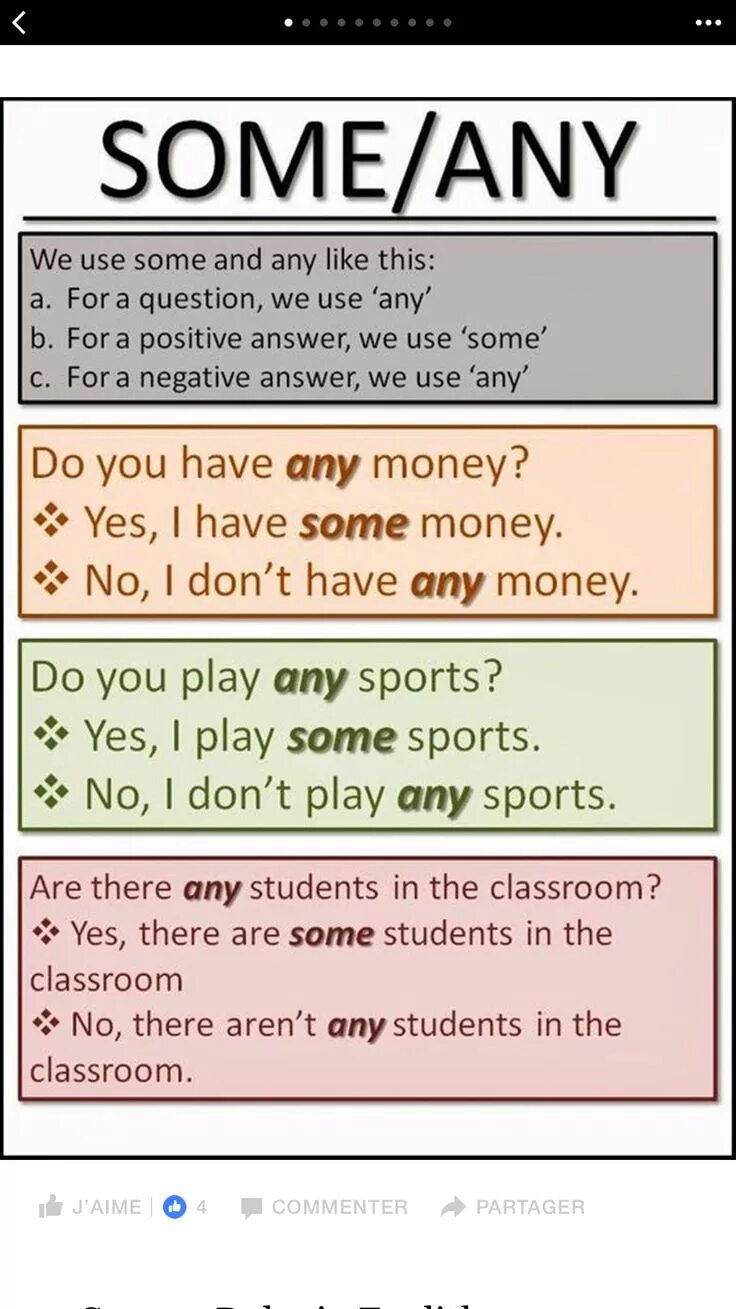736x1309 pixels.
Task: Share the post via Partager
Action: click(x=513, y=1207)
